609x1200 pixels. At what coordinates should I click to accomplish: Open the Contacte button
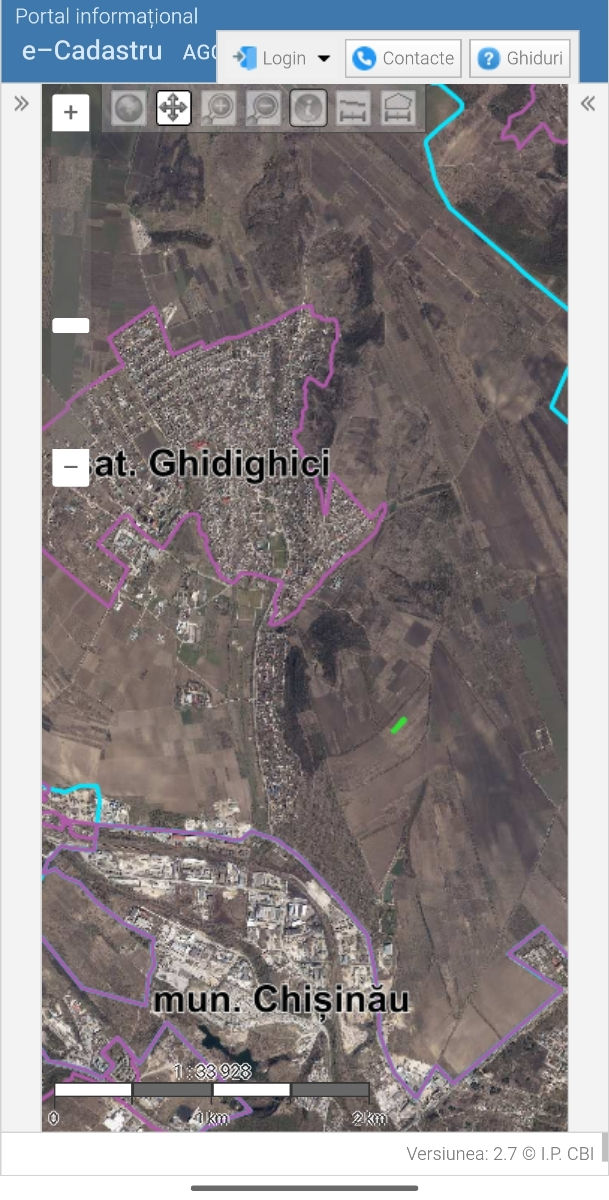click(x=403, y=58)
